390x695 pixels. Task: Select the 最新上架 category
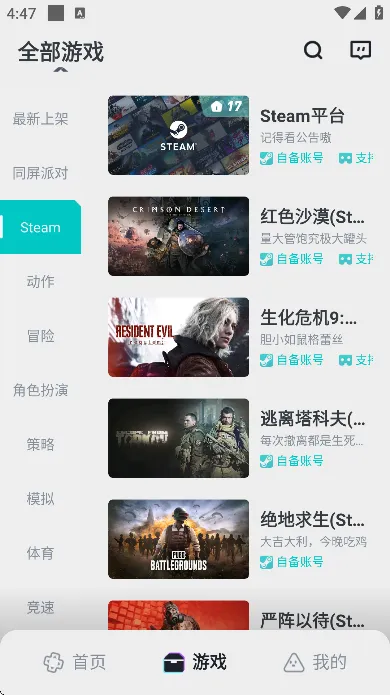click(40, 119)
